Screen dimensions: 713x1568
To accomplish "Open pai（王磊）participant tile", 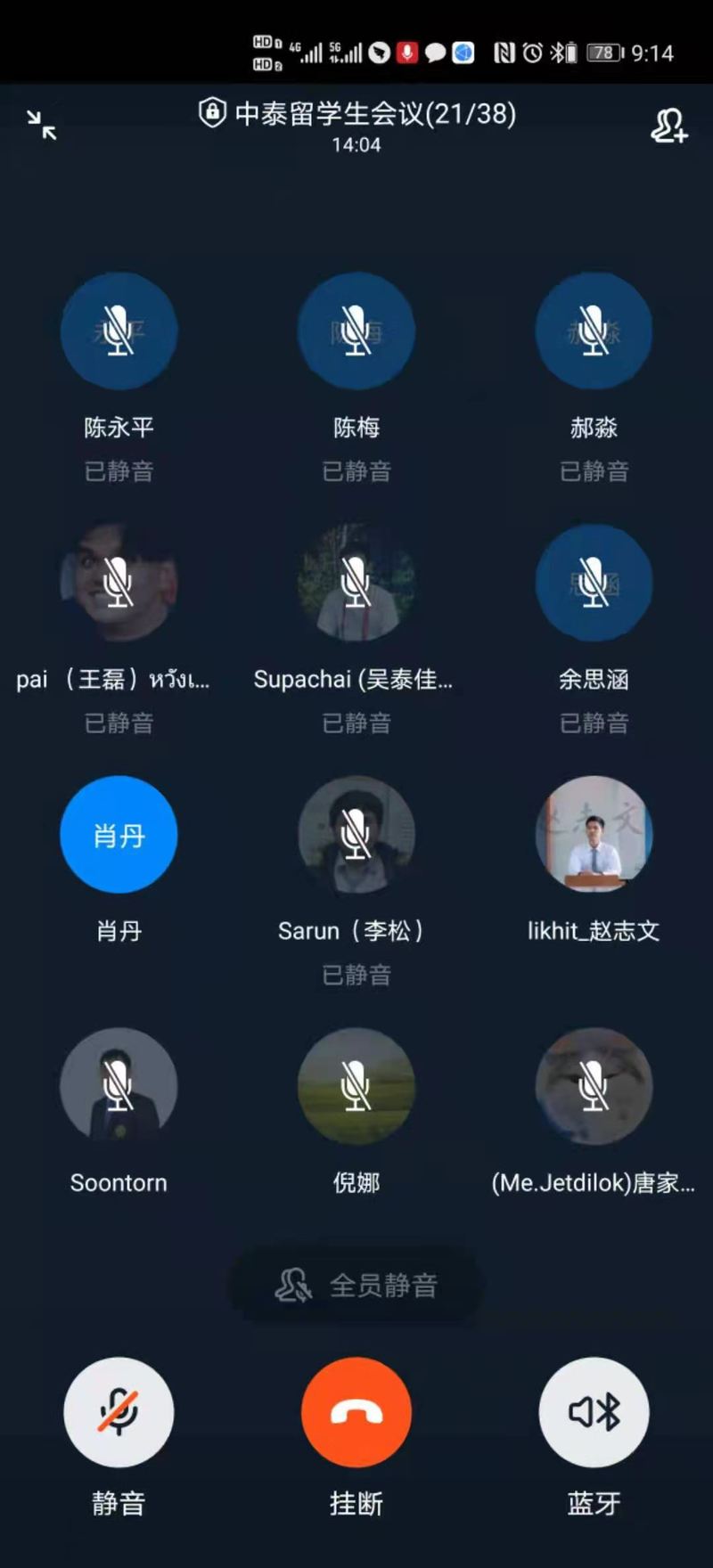I will pos(119,584).
